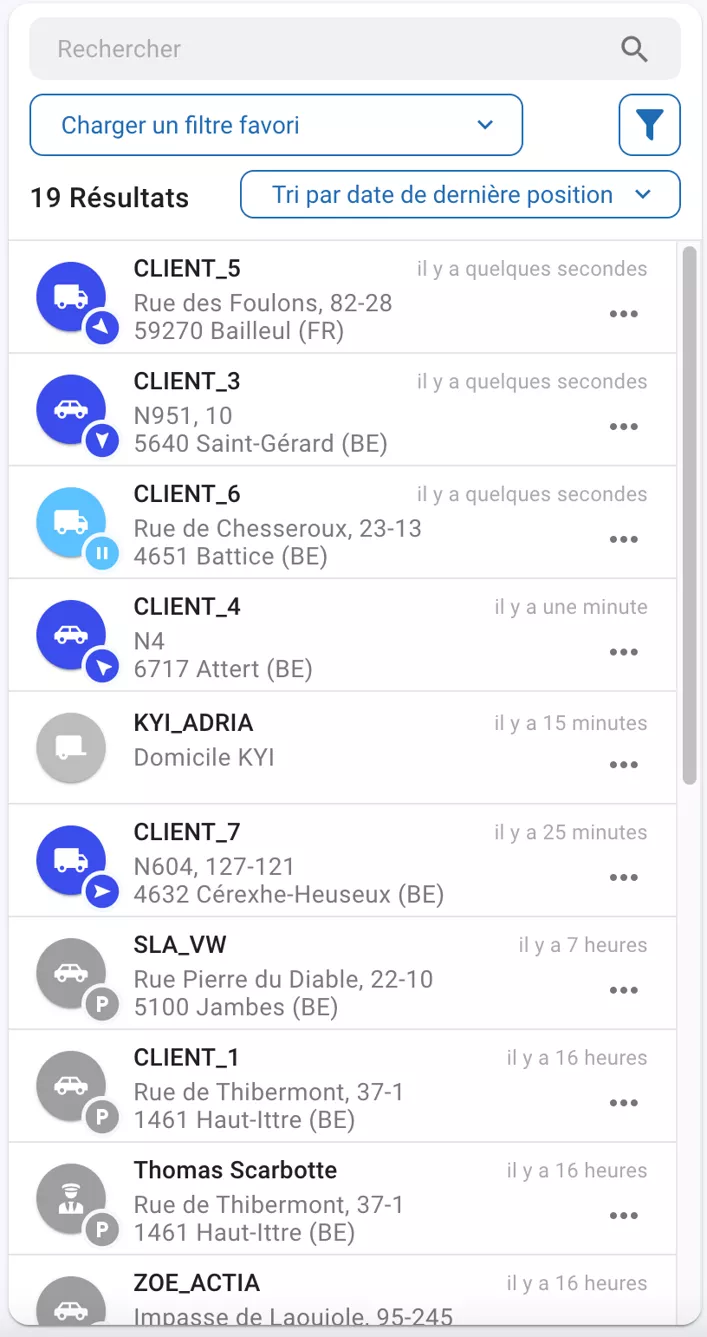Expand 'Charger un filtre favori' dropdown
The image size is (707, 1337).
pos(276,125)
